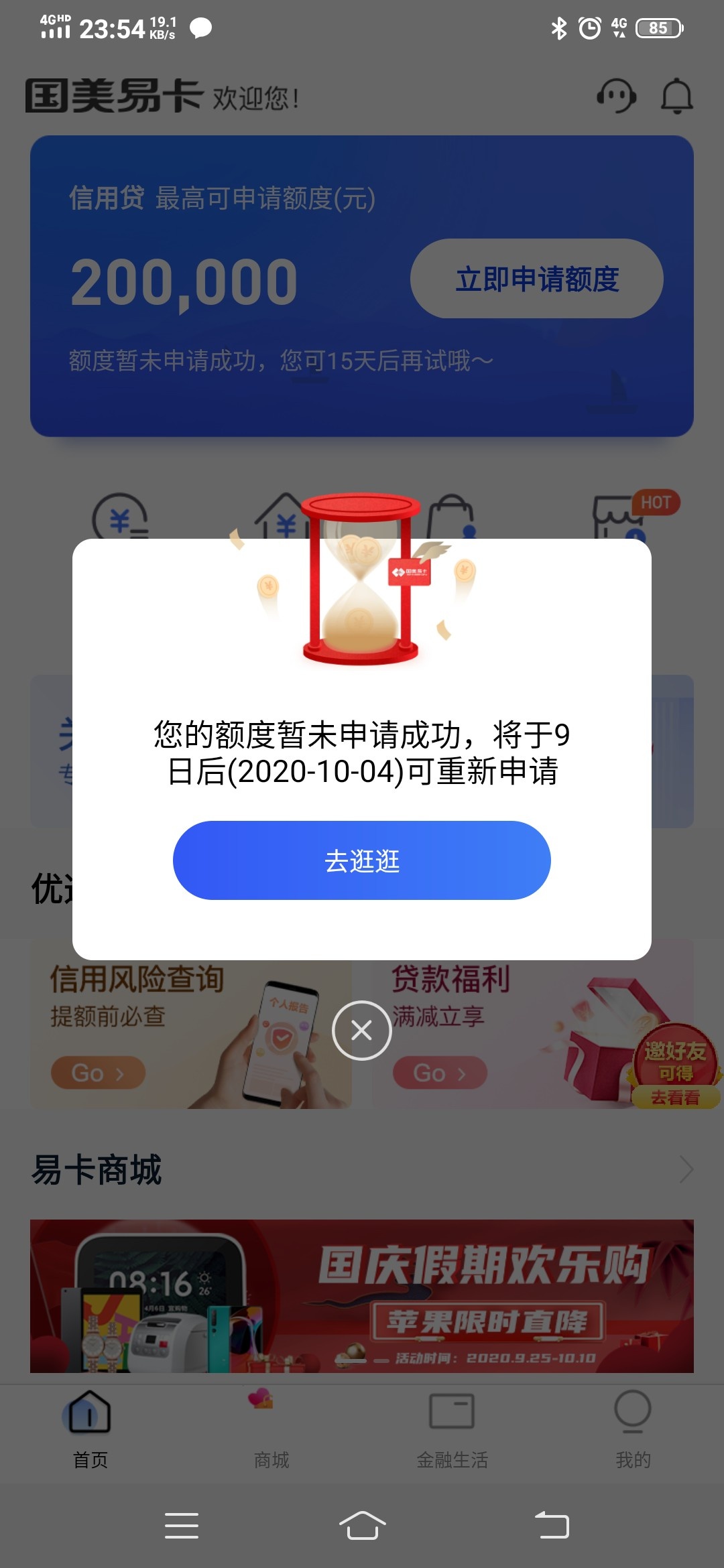Select the 金融生活 card icon
724x1568 pixels.
pyautogui.click(x=452, y=1411)
